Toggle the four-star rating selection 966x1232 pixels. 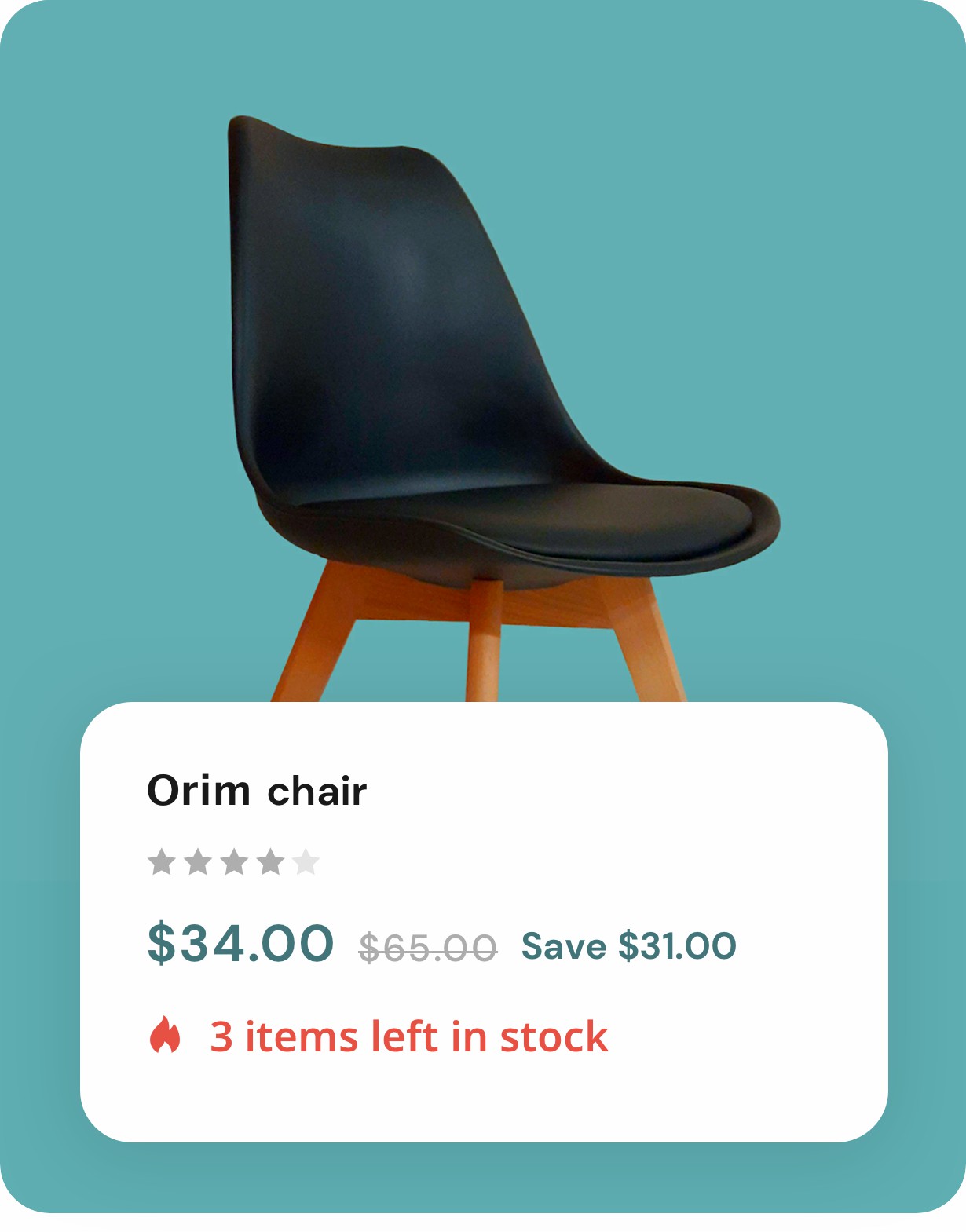click(270, 861)
